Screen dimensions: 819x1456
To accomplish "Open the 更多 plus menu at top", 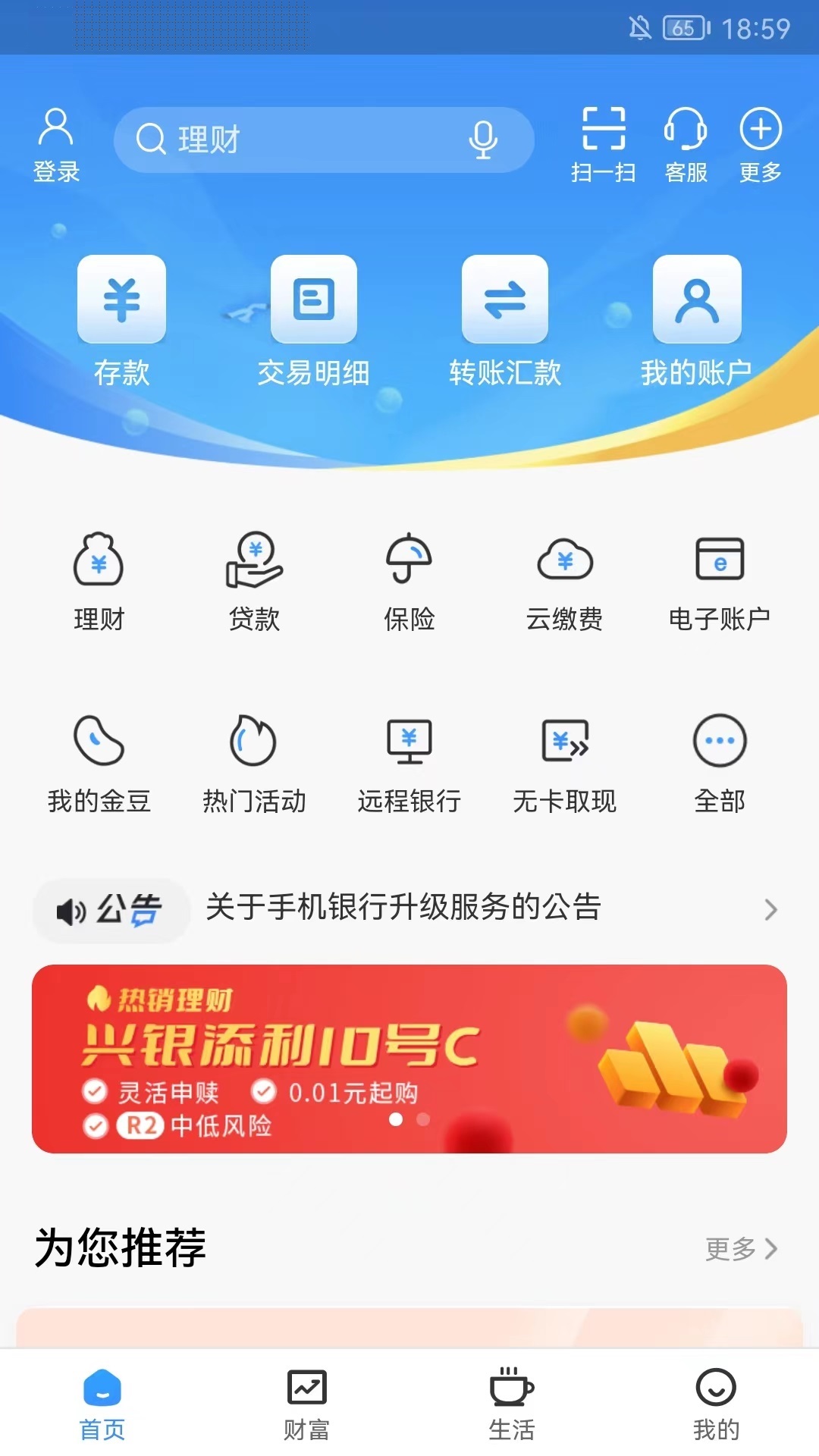I will pyautogui.click(x=761, y=144).
